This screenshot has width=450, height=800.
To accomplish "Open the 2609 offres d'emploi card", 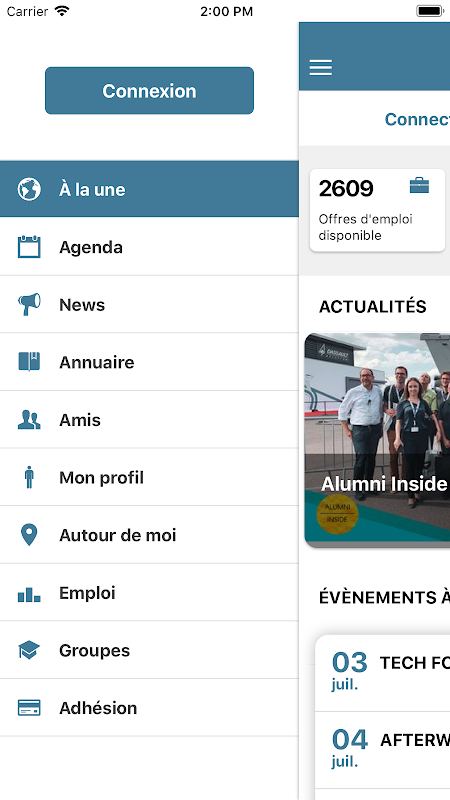I will click(x=377, y=210).
